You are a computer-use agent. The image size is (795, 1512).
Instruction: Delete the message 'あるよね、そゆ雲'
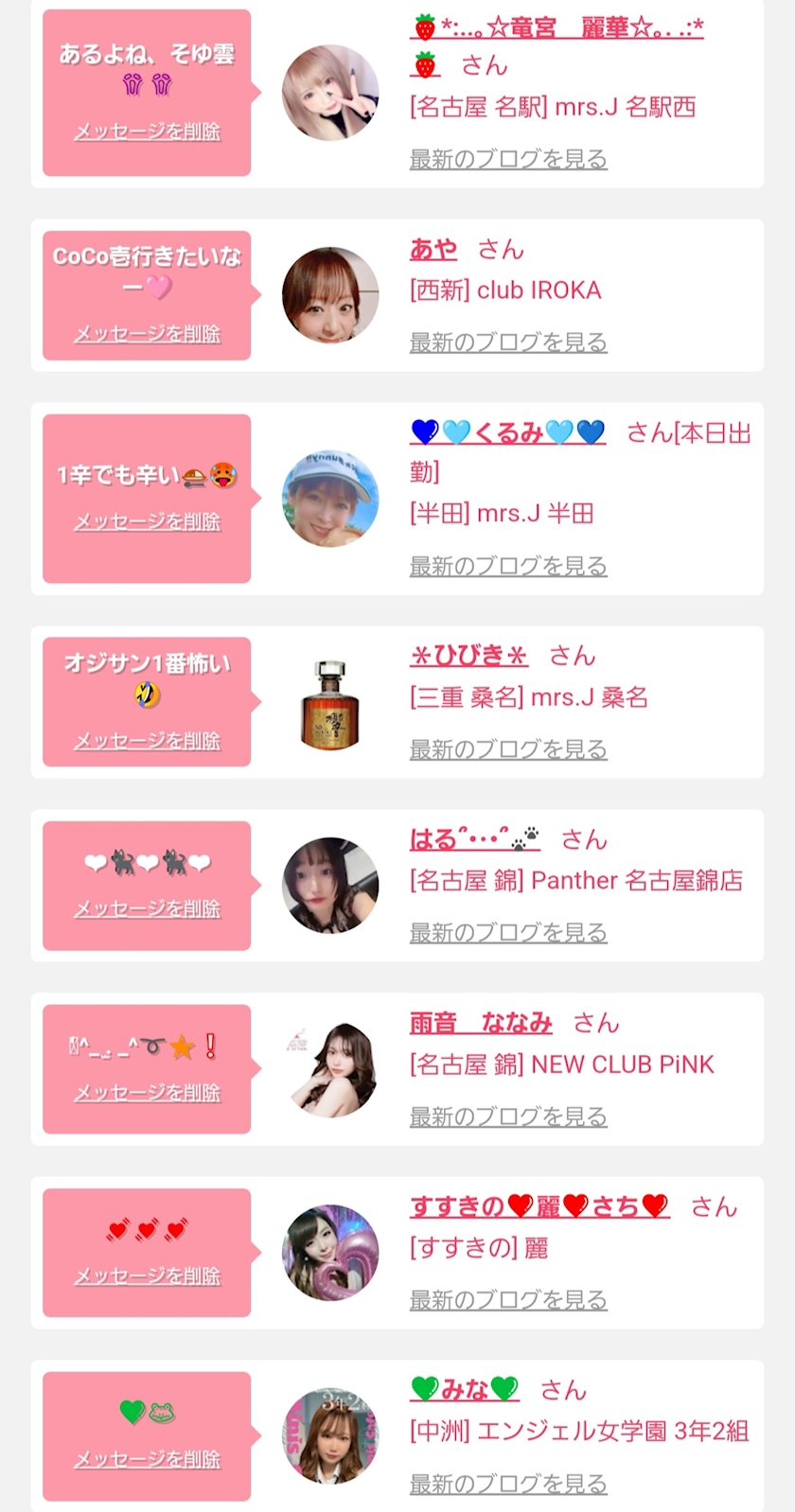(x=147, y=132)
